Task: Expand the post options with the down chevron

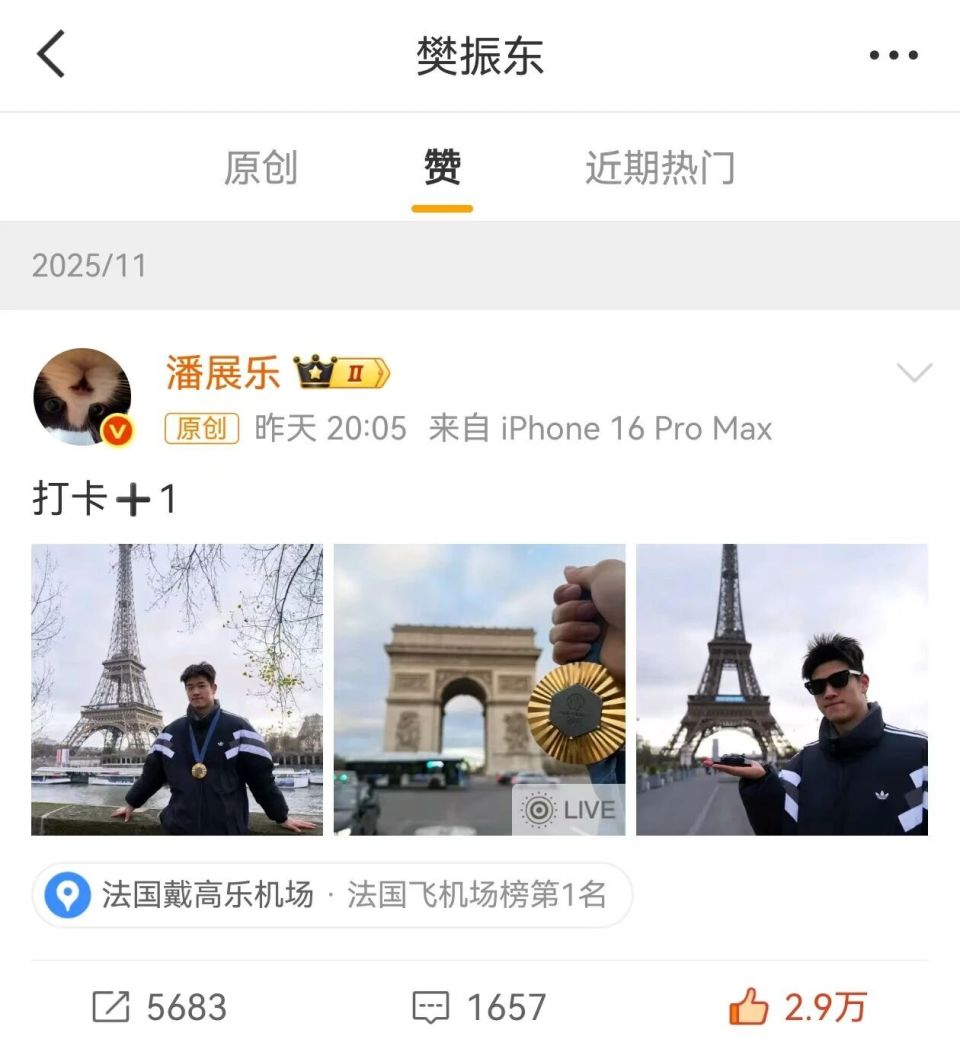Action: [912, 374]
